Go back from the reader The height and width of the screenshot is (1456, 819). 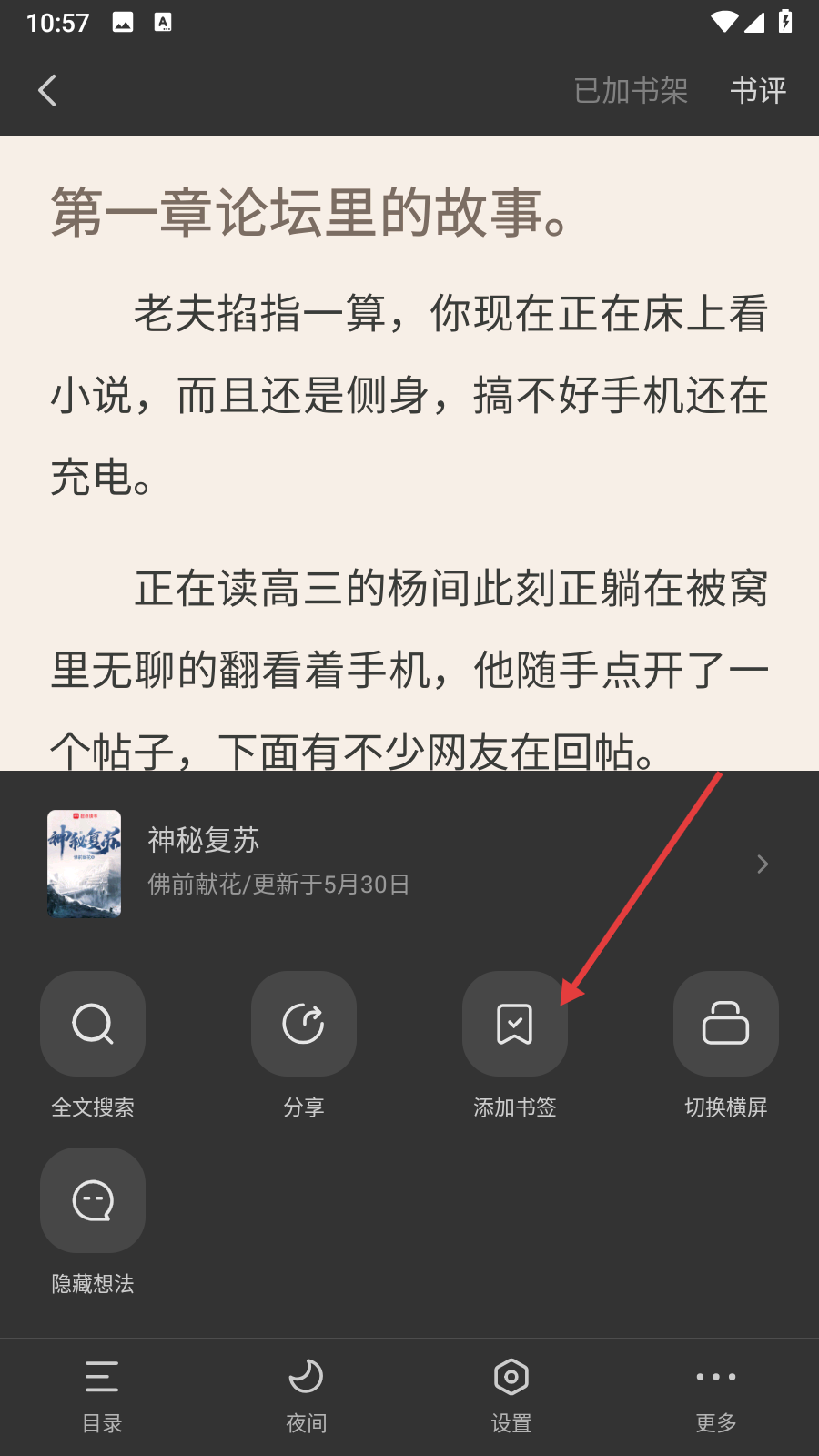click(x=47, y=90)
